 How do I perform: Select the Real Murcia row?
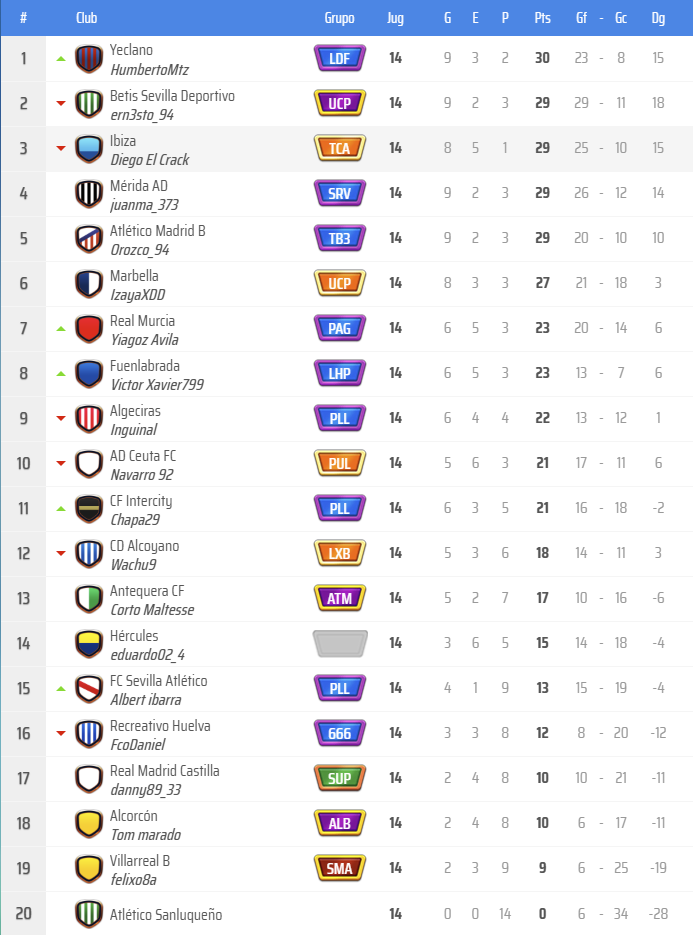pos(142,321)
